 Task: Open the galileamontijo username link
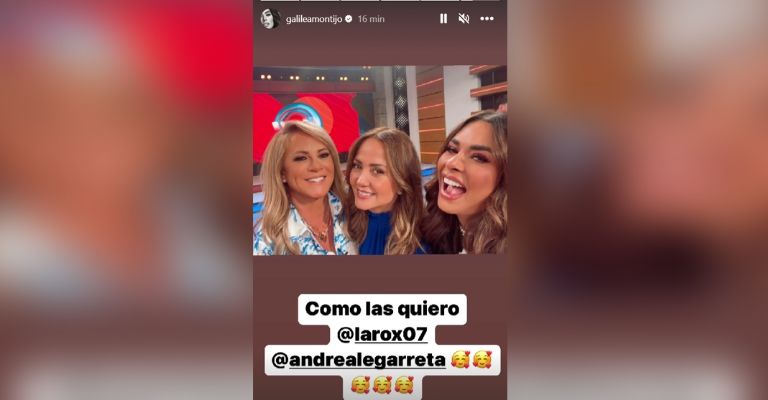pyautogui.click(x=314, y=19)
